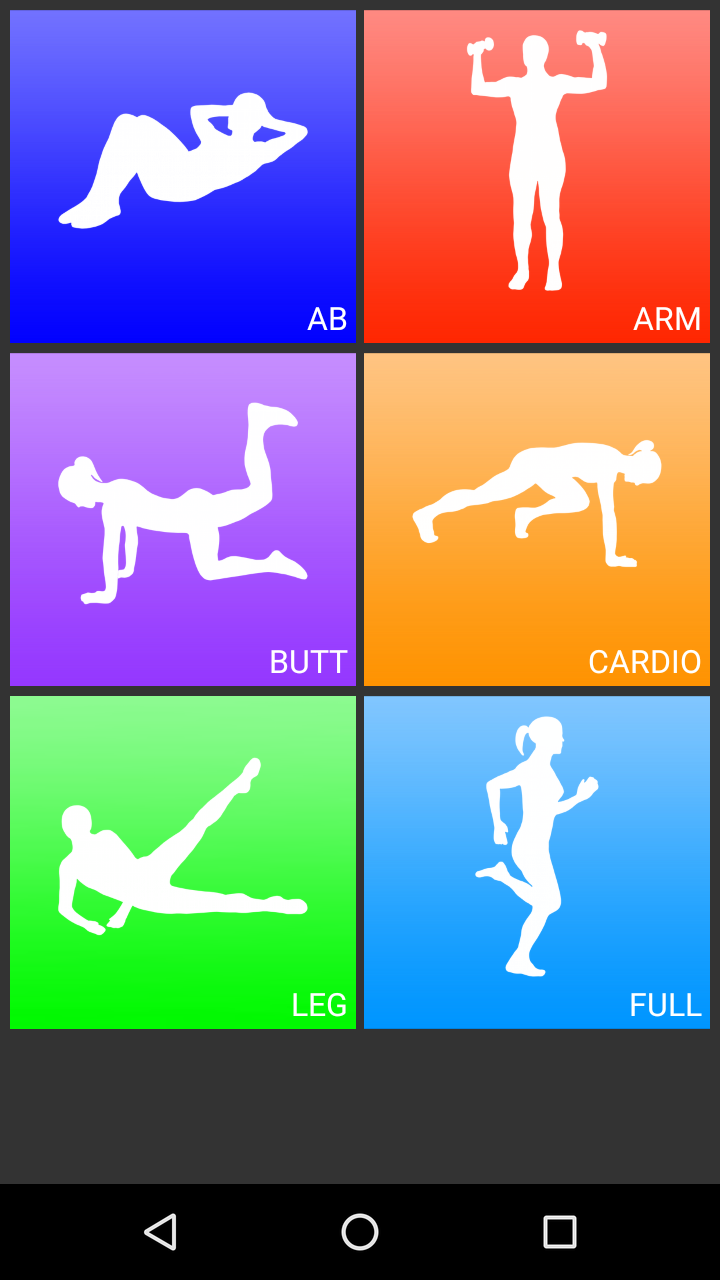Select the ARM workout tile

click(x=537, y=177)
